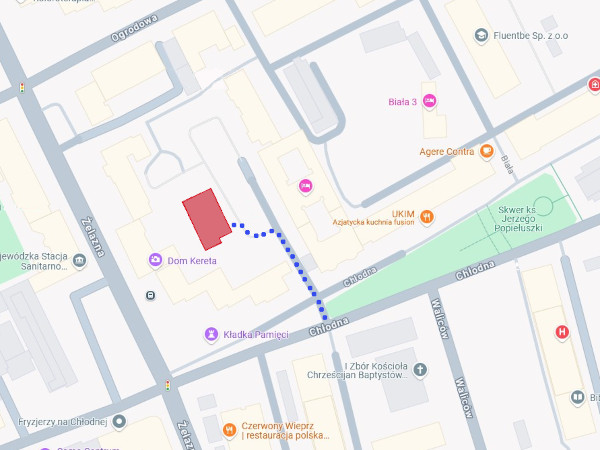Image resolution: width=600 pixels, height=450 pixels.
Task: Tap the red highlighted building
Action: point(204,219)
